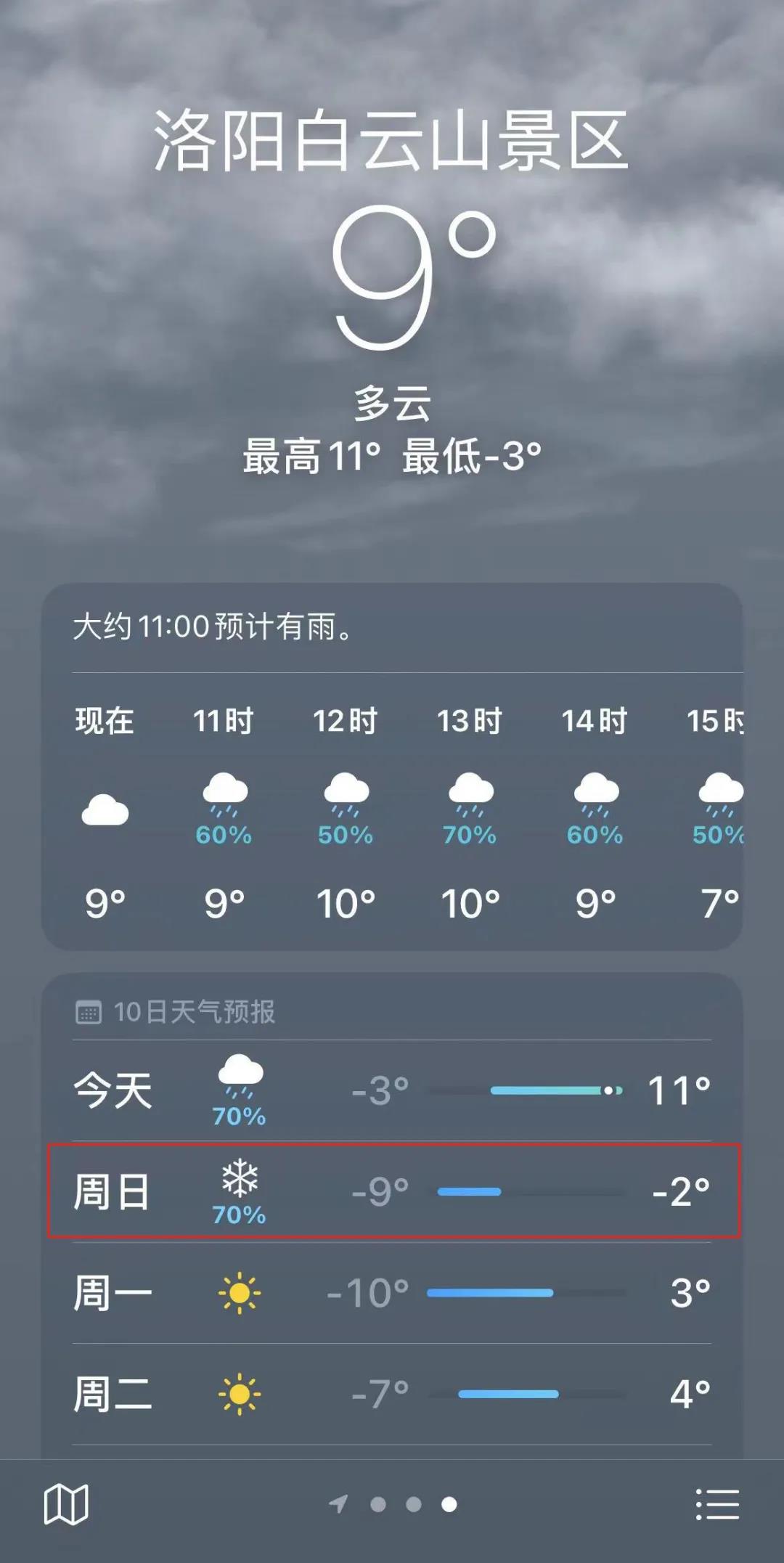Screen dimensions: 784x1563
Task: Open the city list icon
Action: [717, 1504]
